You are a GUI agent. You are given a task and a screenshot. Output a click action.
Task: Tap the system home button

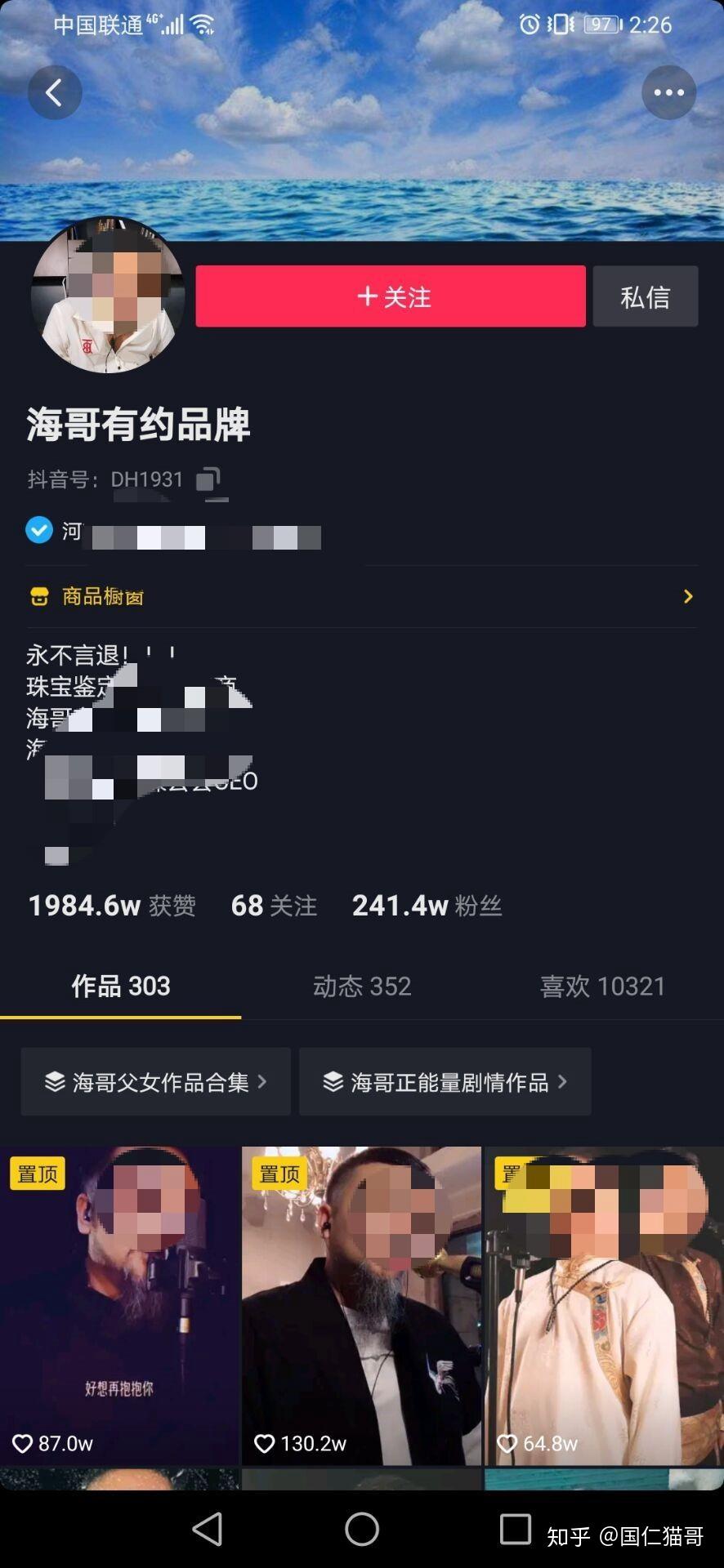(x=361, y=1529)
